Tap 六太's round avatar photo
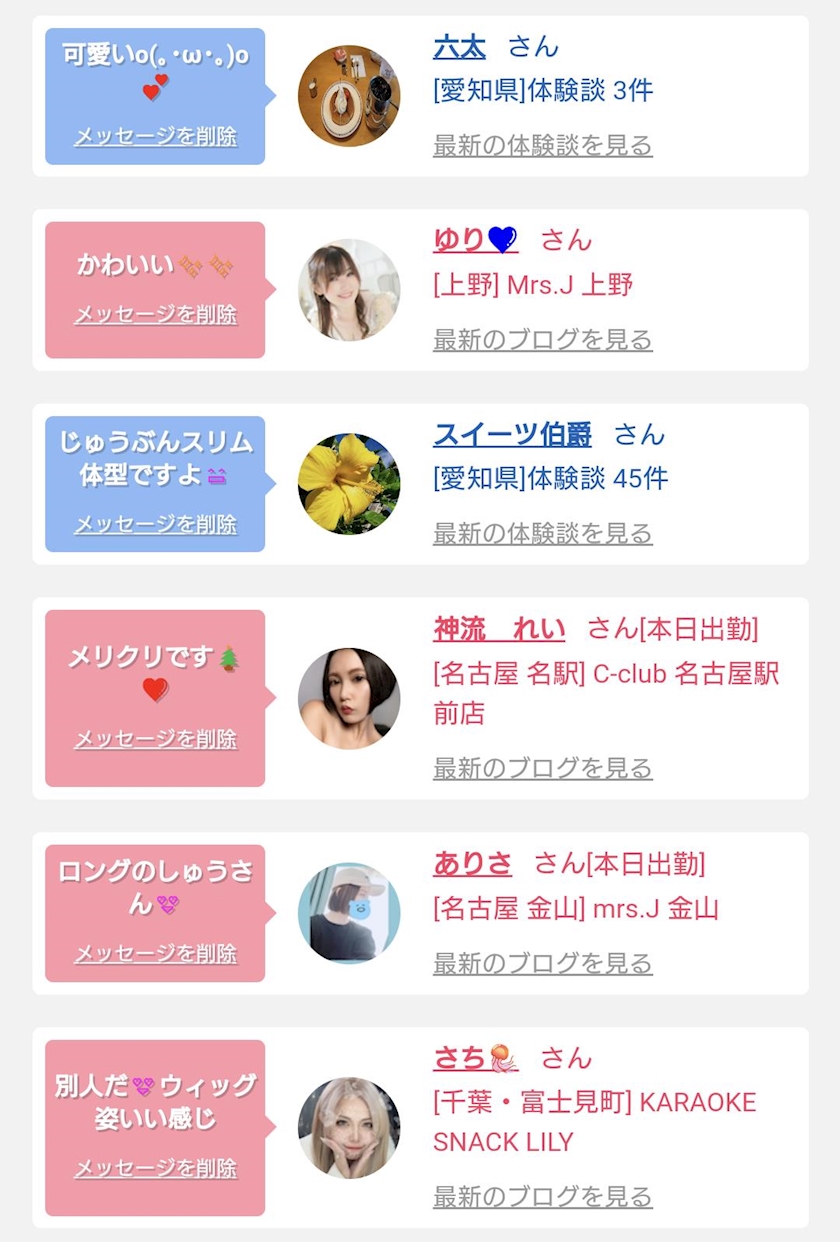Screen dimensions: 840x1242 [x=349, y=96]
